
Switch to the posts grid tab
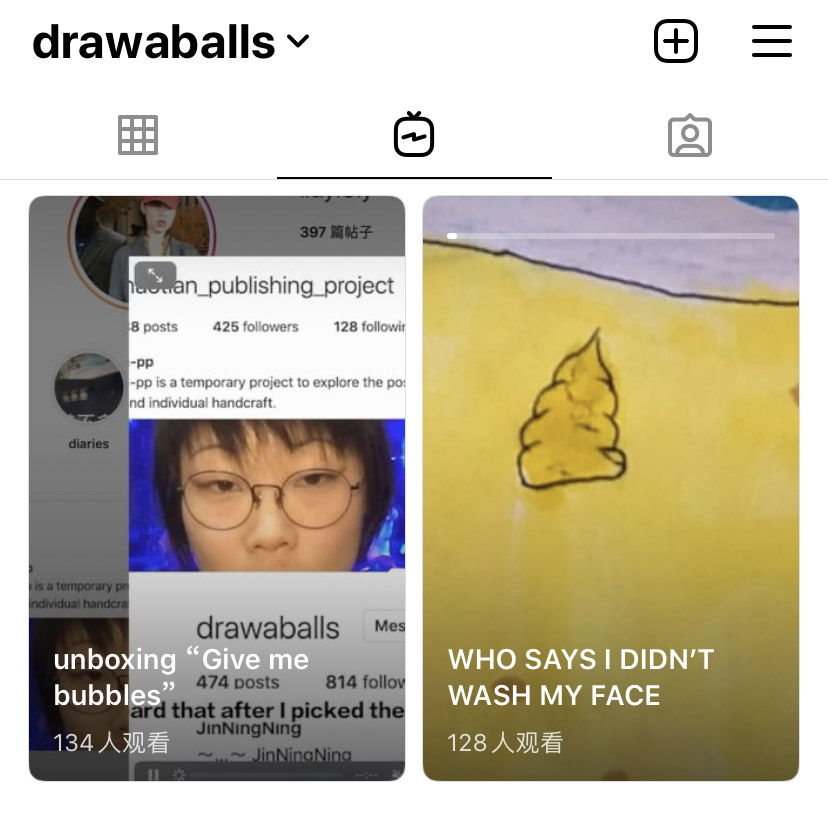click(138, 135)
